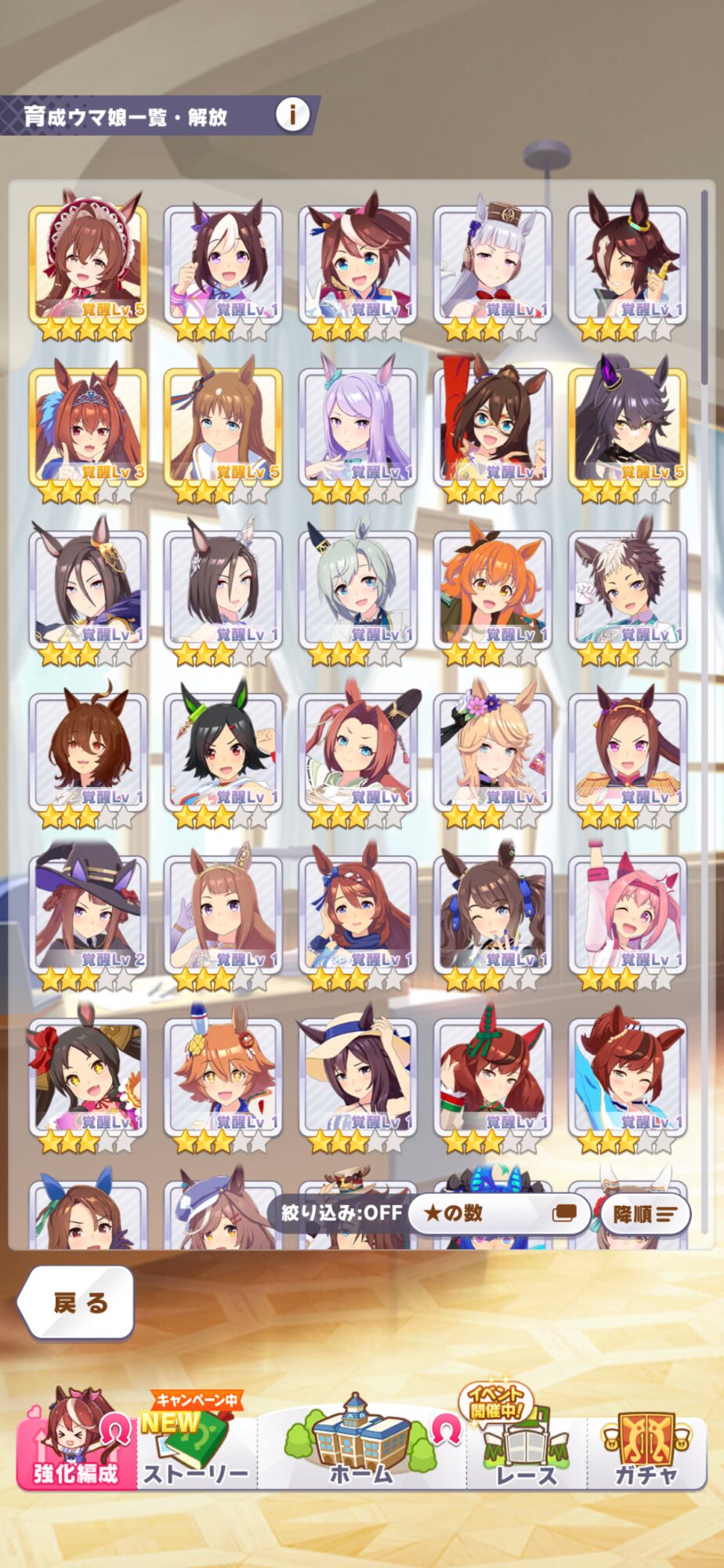Viewport: 724px width, 1568px height.
Task: Select the pink-haired winking character card
Action: [x=628, y=917]
